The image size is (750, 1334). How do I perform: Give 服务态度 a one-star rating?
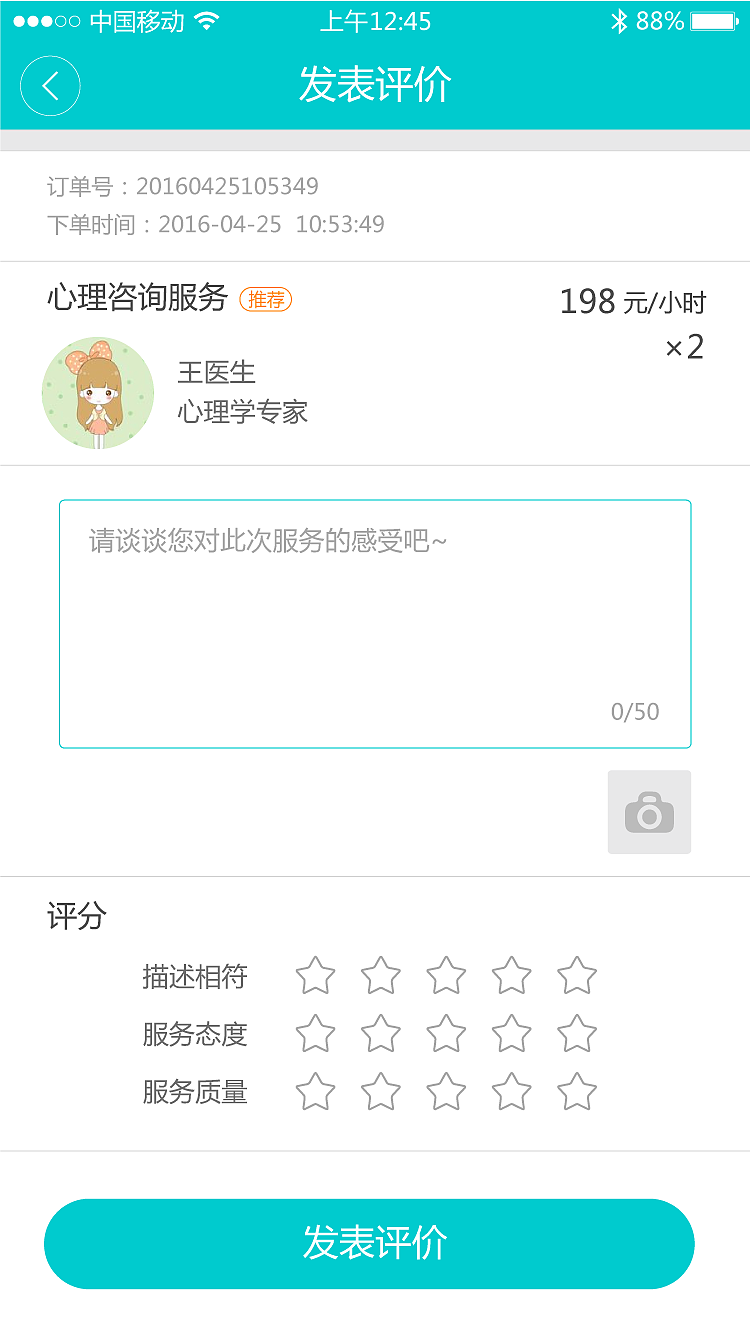315,1035
